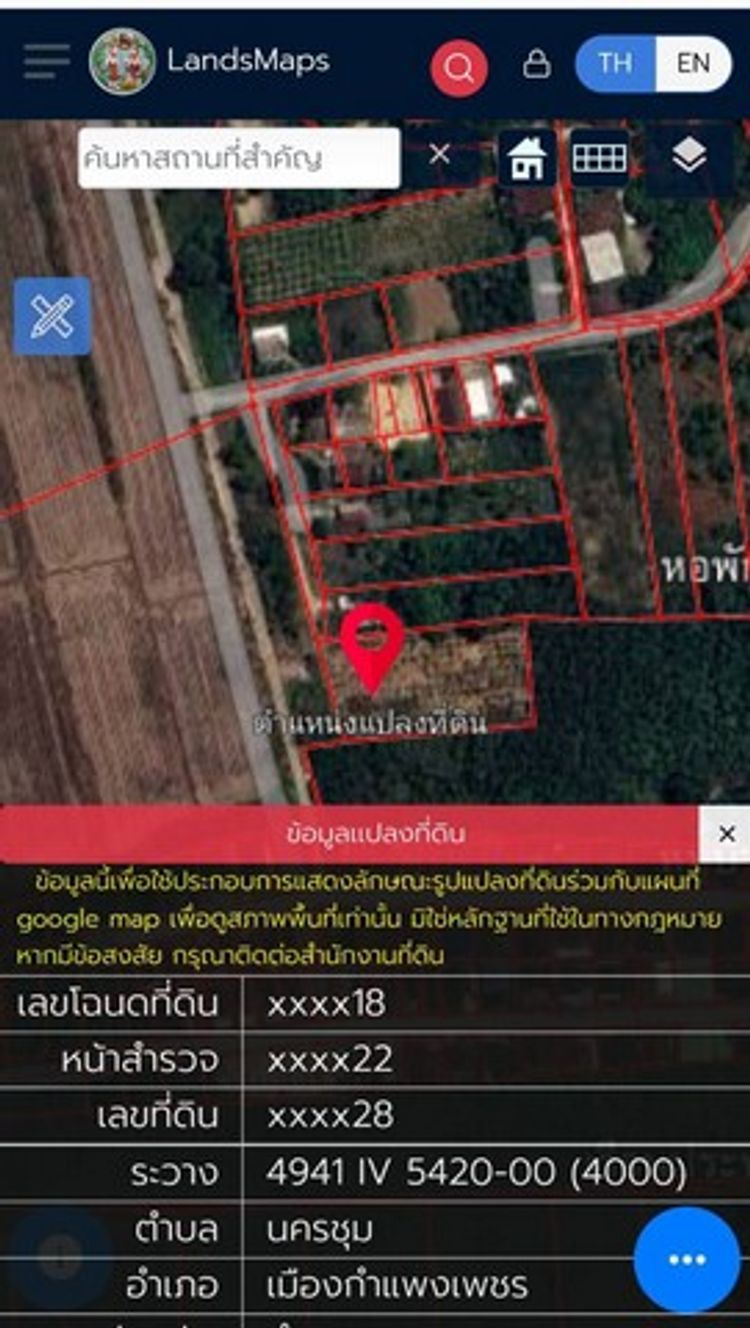Switch language to EN

pos(693,64)
